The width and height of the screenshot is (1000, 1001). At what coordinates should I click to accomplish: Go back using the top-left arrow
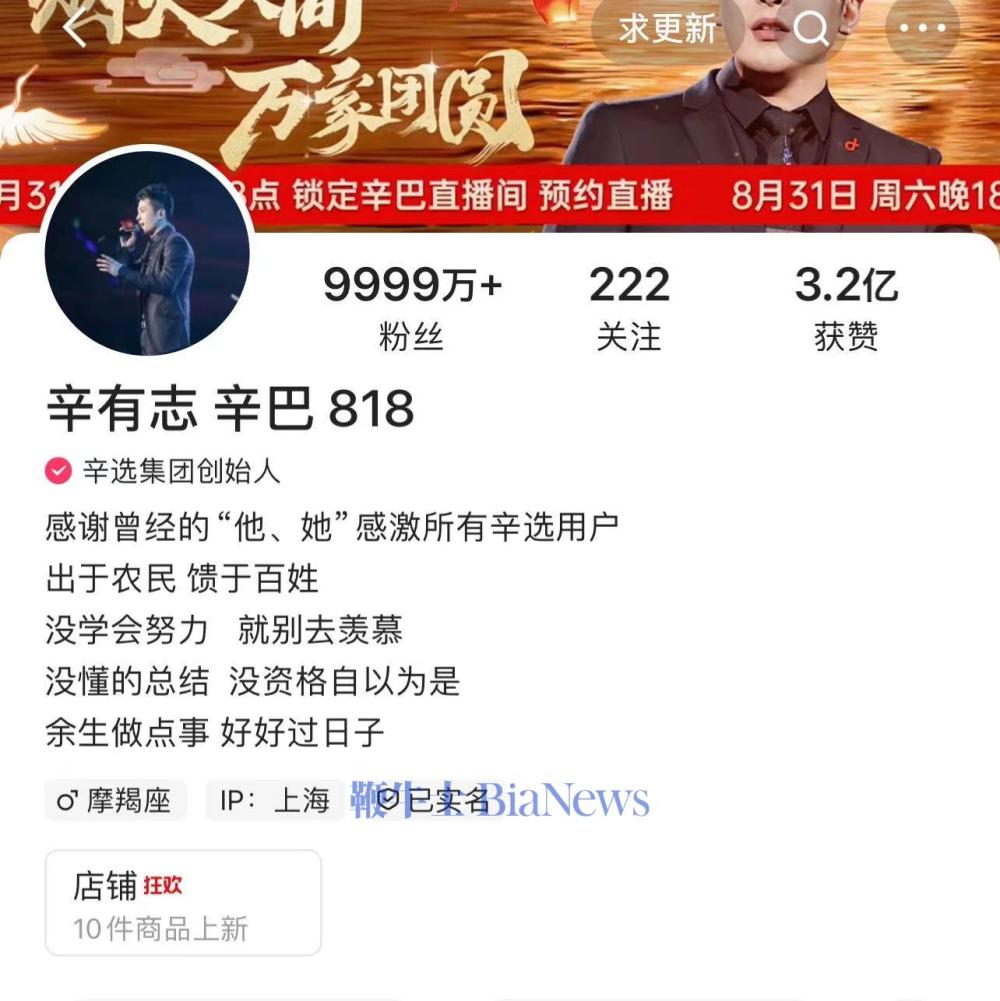click(76, 30)
